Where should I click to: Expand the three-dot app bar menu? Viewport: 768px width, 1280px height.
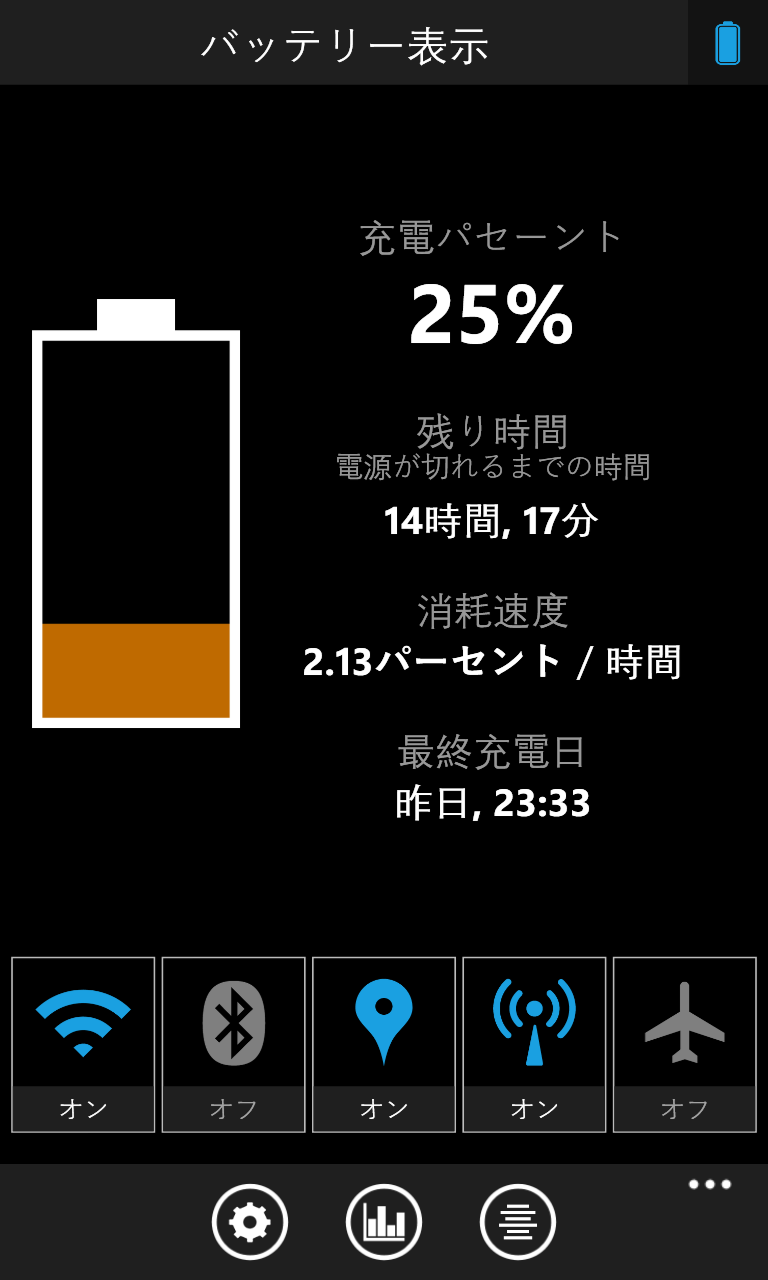point(710,1185)
